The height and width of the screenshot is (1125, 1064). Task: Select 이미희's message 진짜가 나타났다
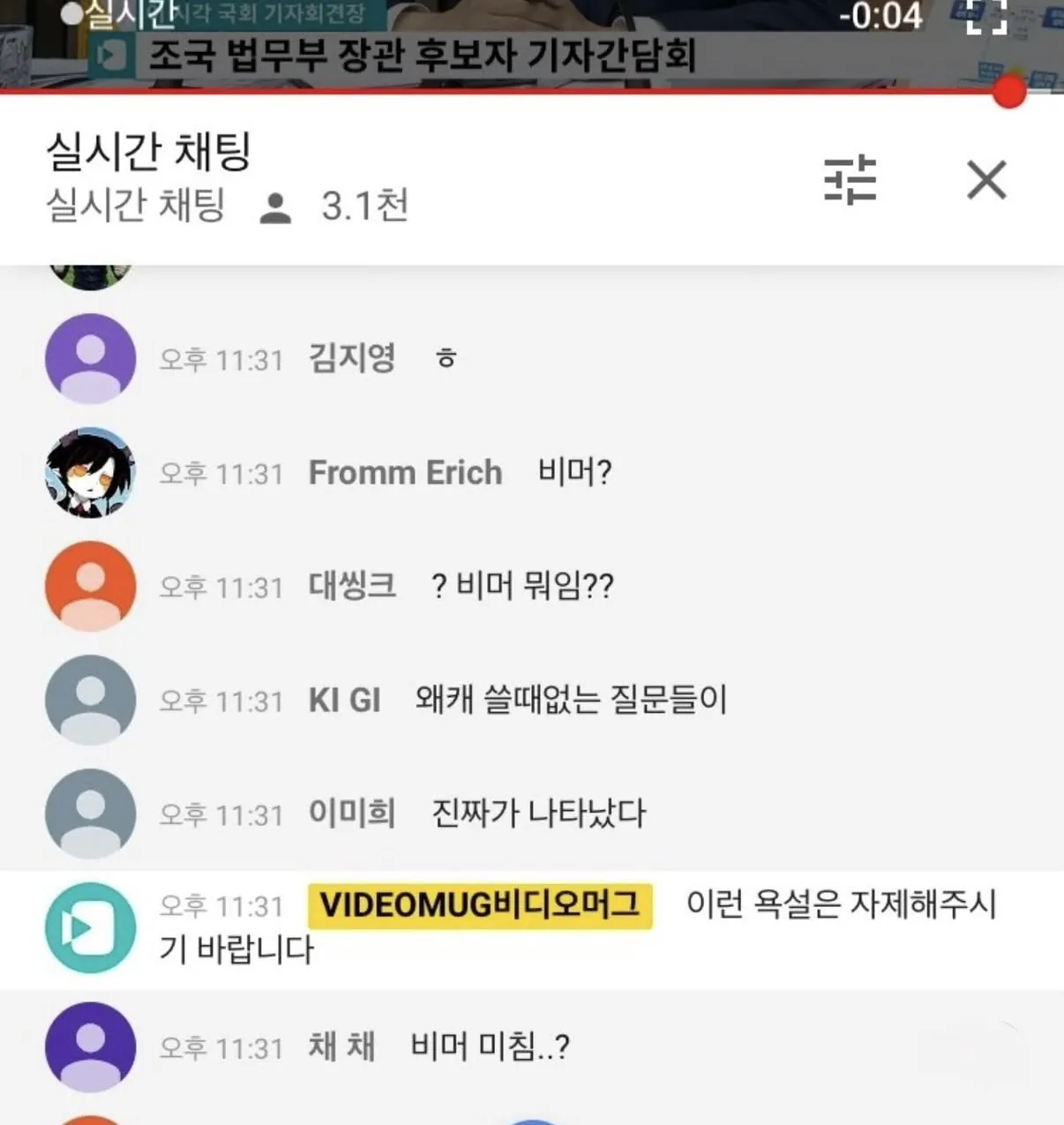click(x=538, y=814)
